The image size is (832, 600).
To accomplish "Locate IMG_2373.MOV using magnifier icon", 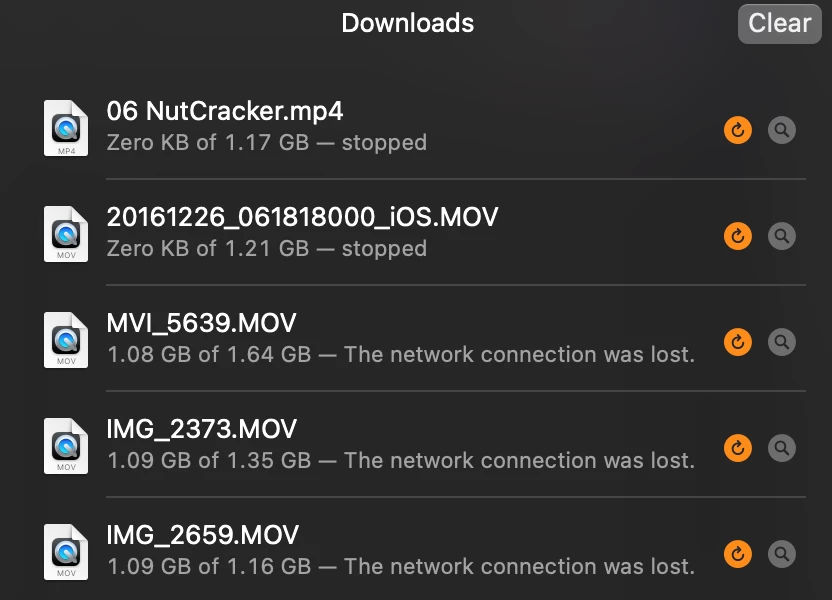I will (782, 448).
